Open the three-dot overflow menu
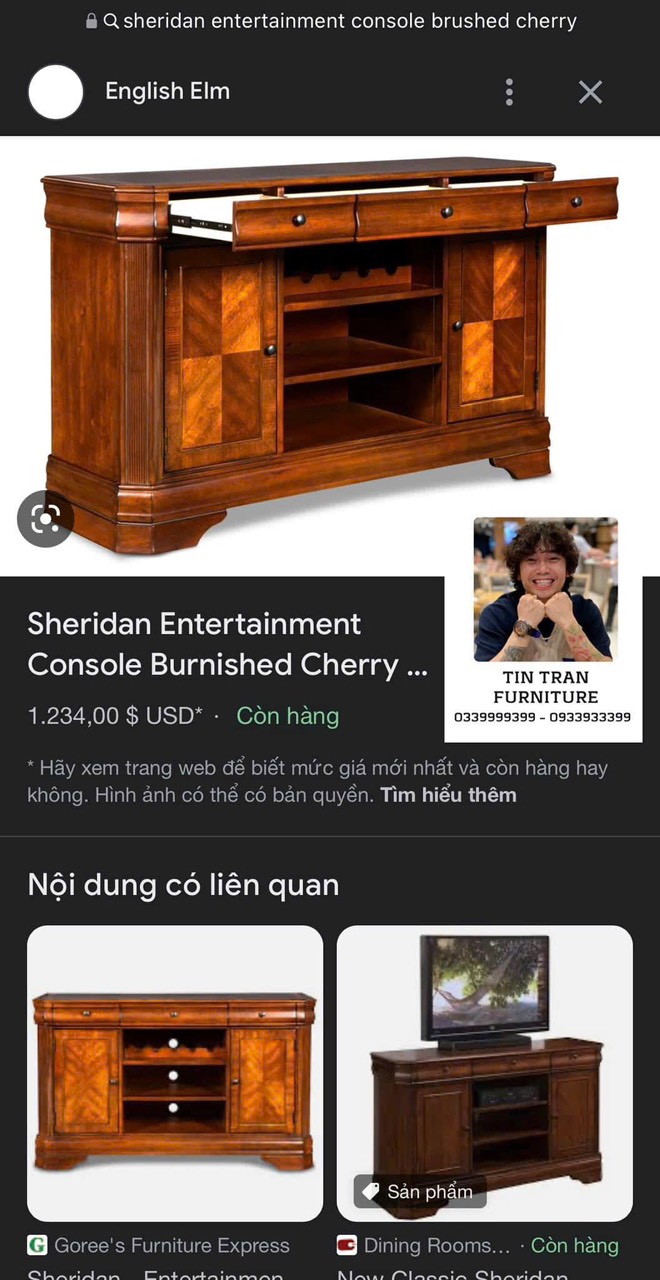The height and width of the screenshot is (1280, 660). coord(509,92)
